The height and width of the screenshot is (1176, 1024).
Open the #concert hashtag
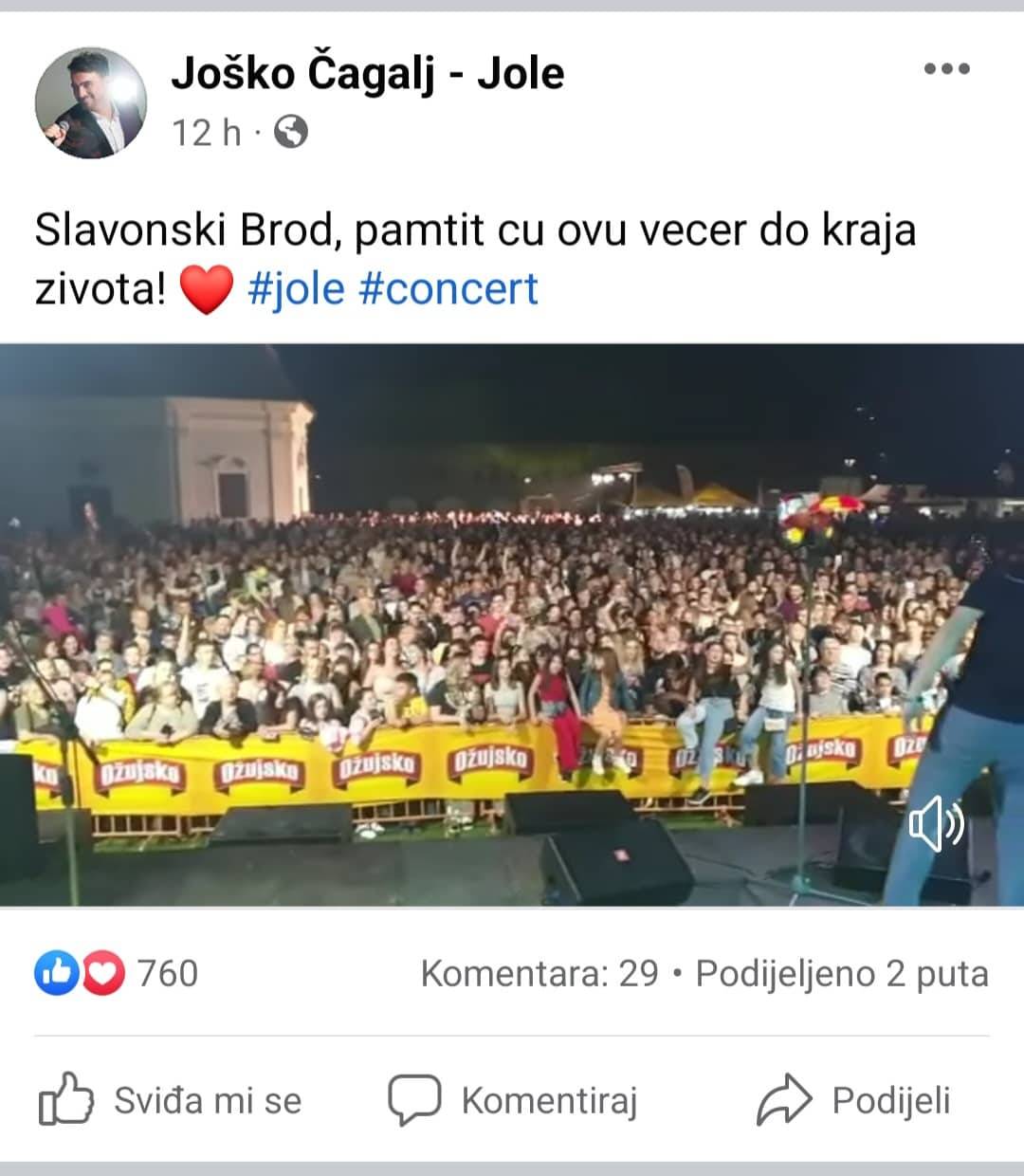(x=448, y=288)
